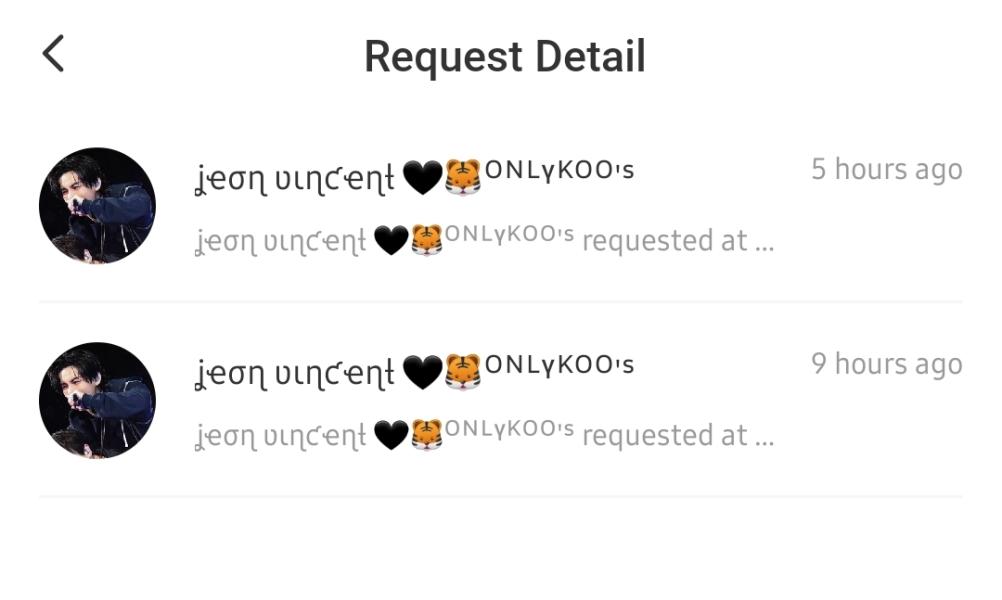
Task: Open the request from 9 hours ago
Action: pyautogui.click(x=500, y=400)
